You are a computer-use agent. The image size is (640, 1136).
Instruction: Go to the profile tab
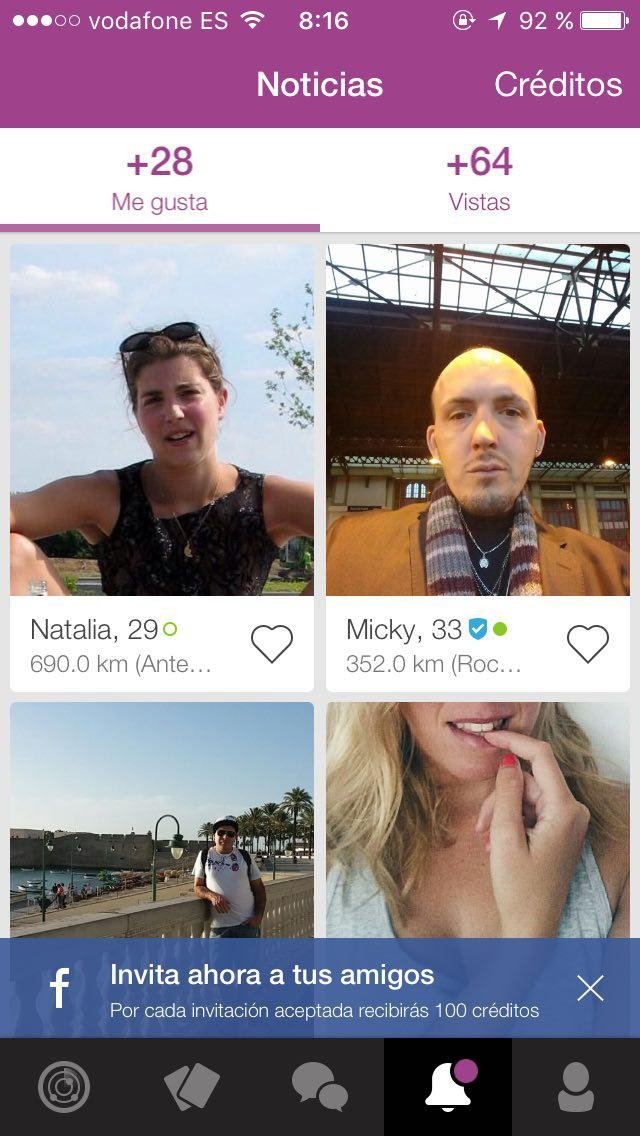tap(576, 1087)
